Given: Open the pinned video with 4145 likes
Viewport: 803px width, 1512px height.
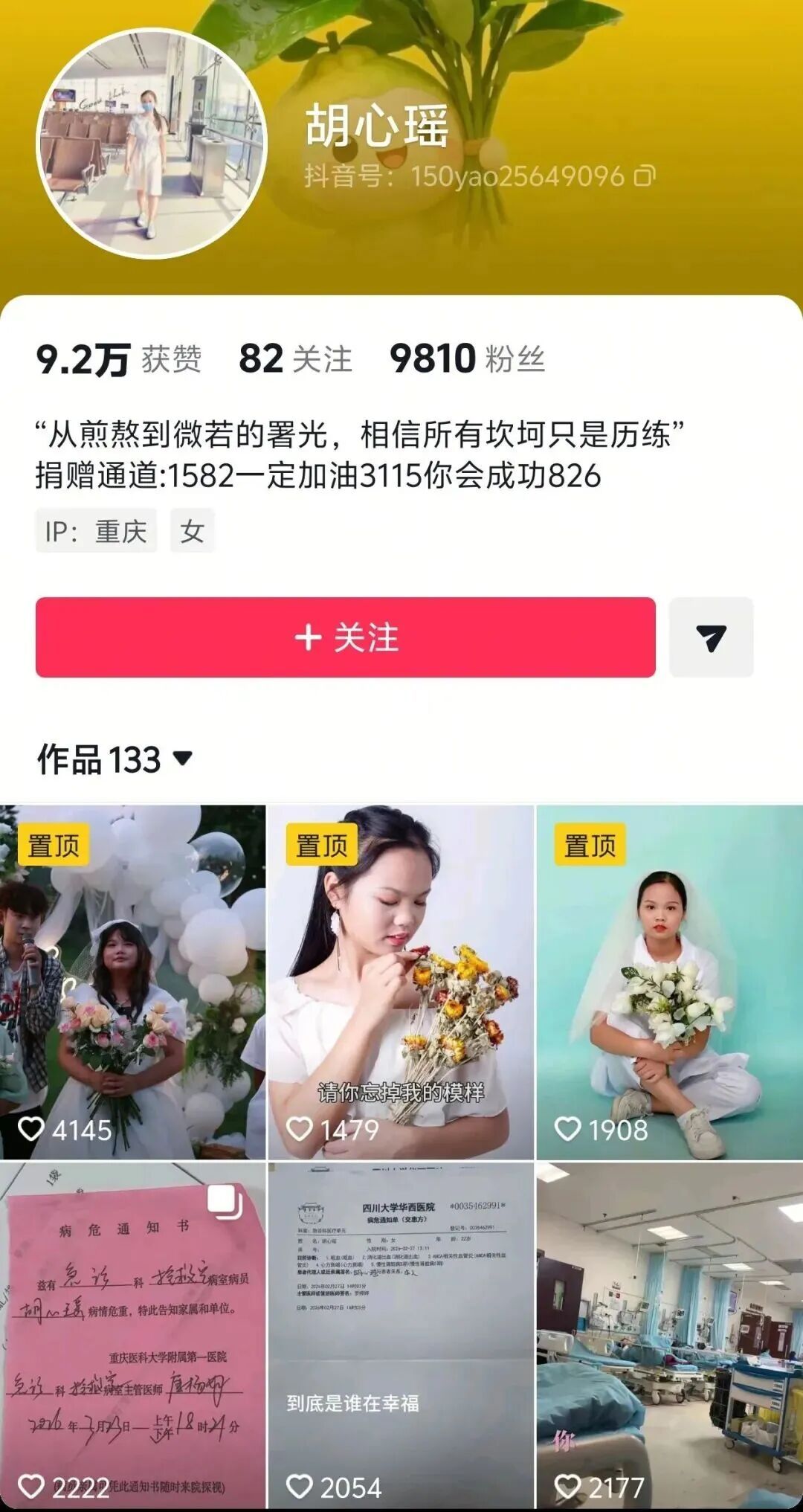Looking at the screenshot, I should pos(132,982).
